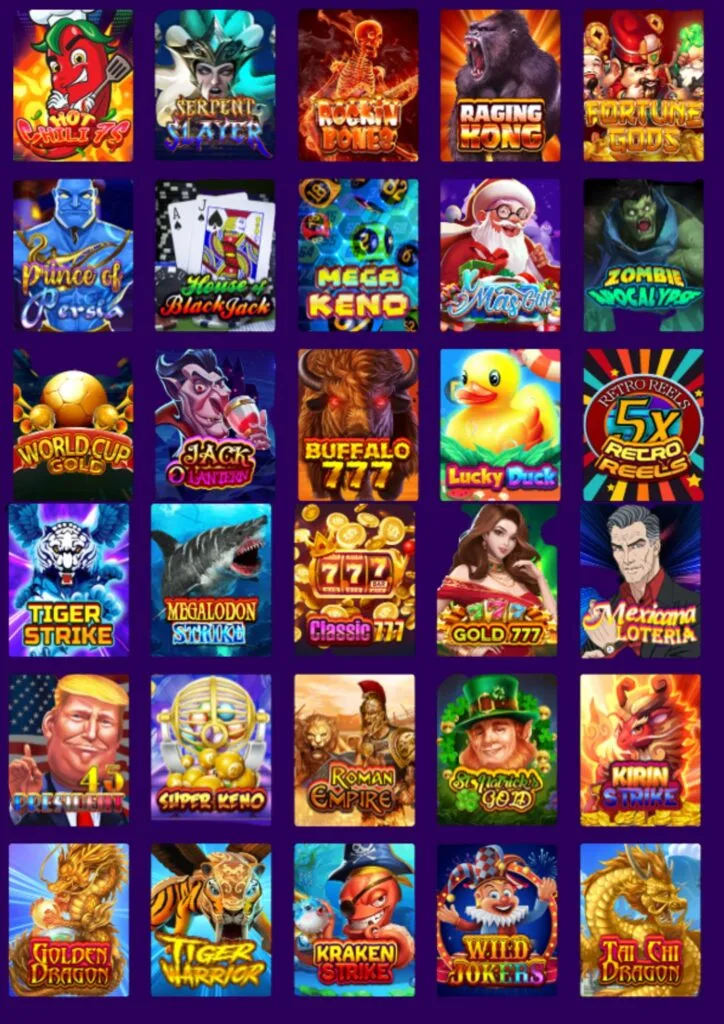Launch Zombie Apocalypse
The height and width of the screenshot is (1024, 724).
tap(643, 255)
